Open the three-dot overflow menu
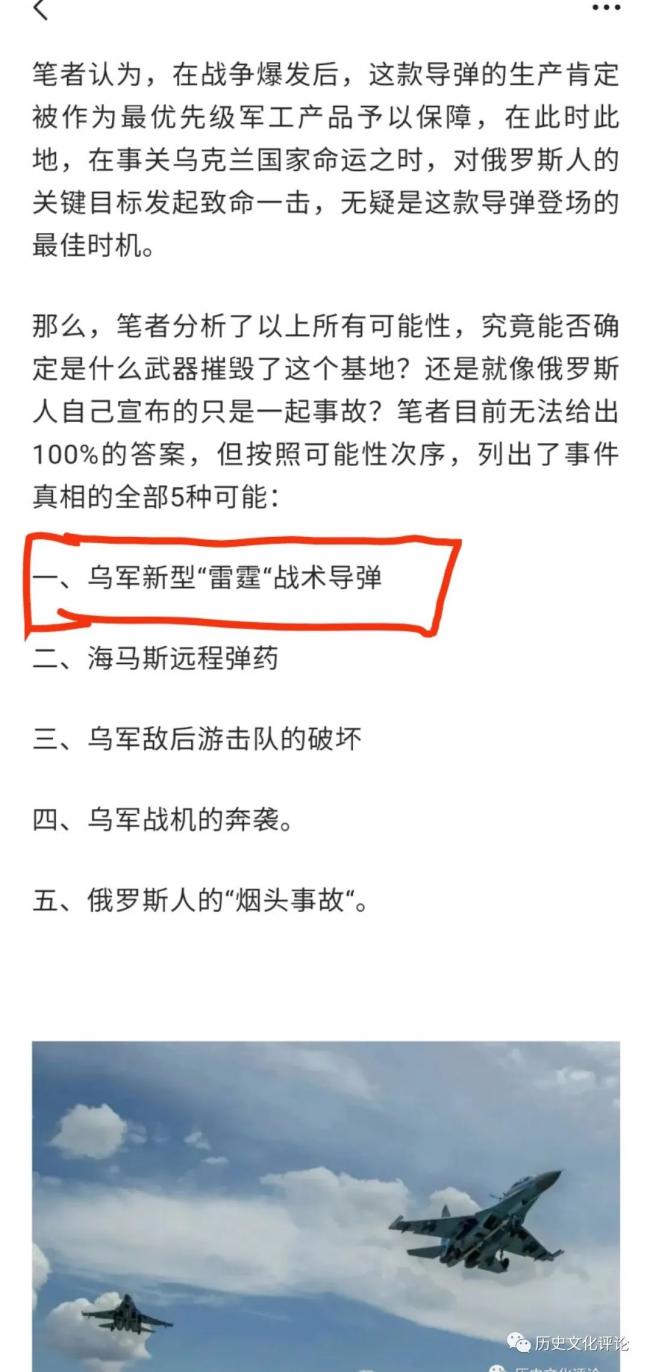650x1372 pixels. (606, 7)
